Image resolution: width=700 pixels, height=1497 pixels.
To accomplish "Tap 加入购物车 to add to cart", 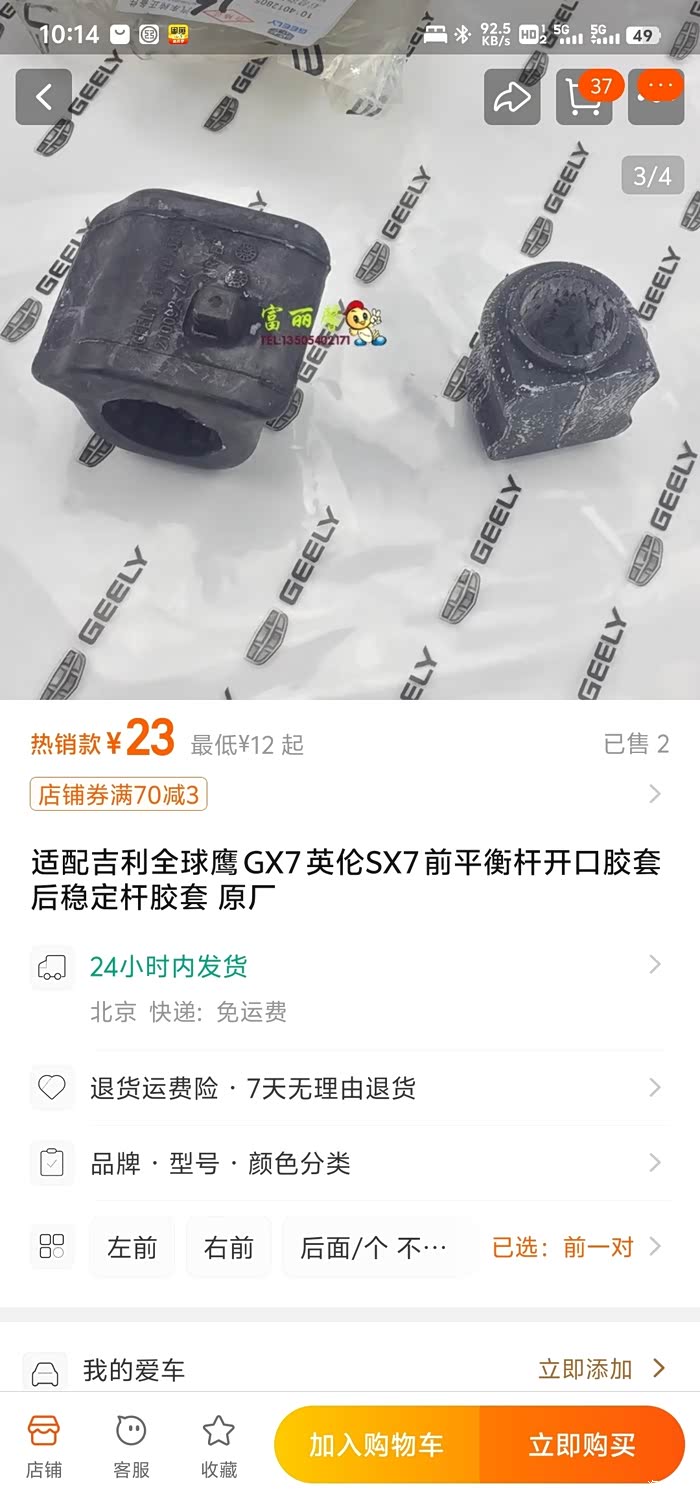I will pos(376,1445).
